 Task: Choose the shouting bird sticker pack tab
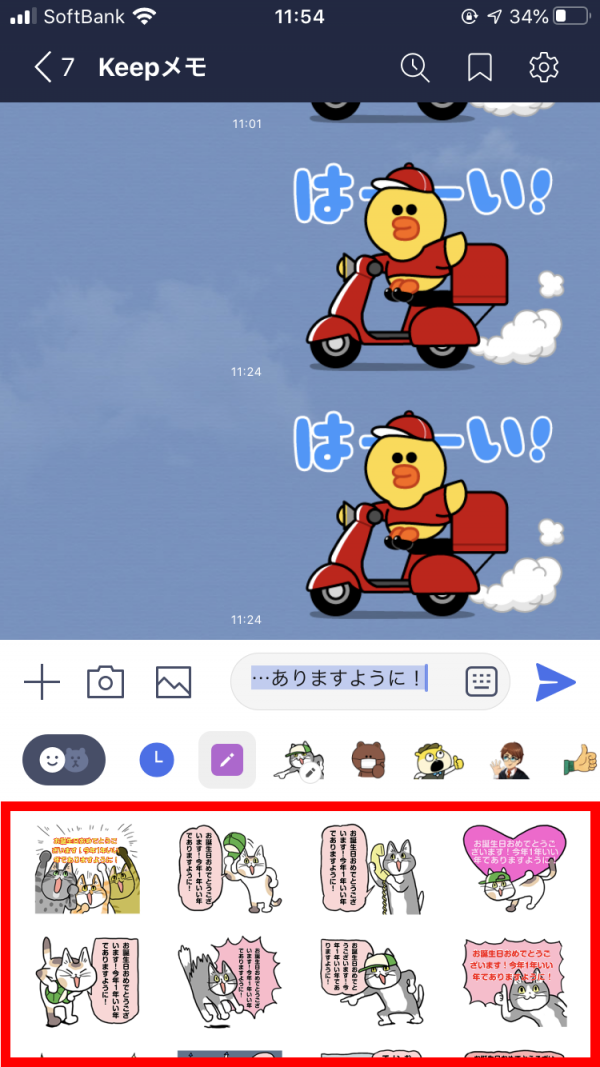pos(439,761)
